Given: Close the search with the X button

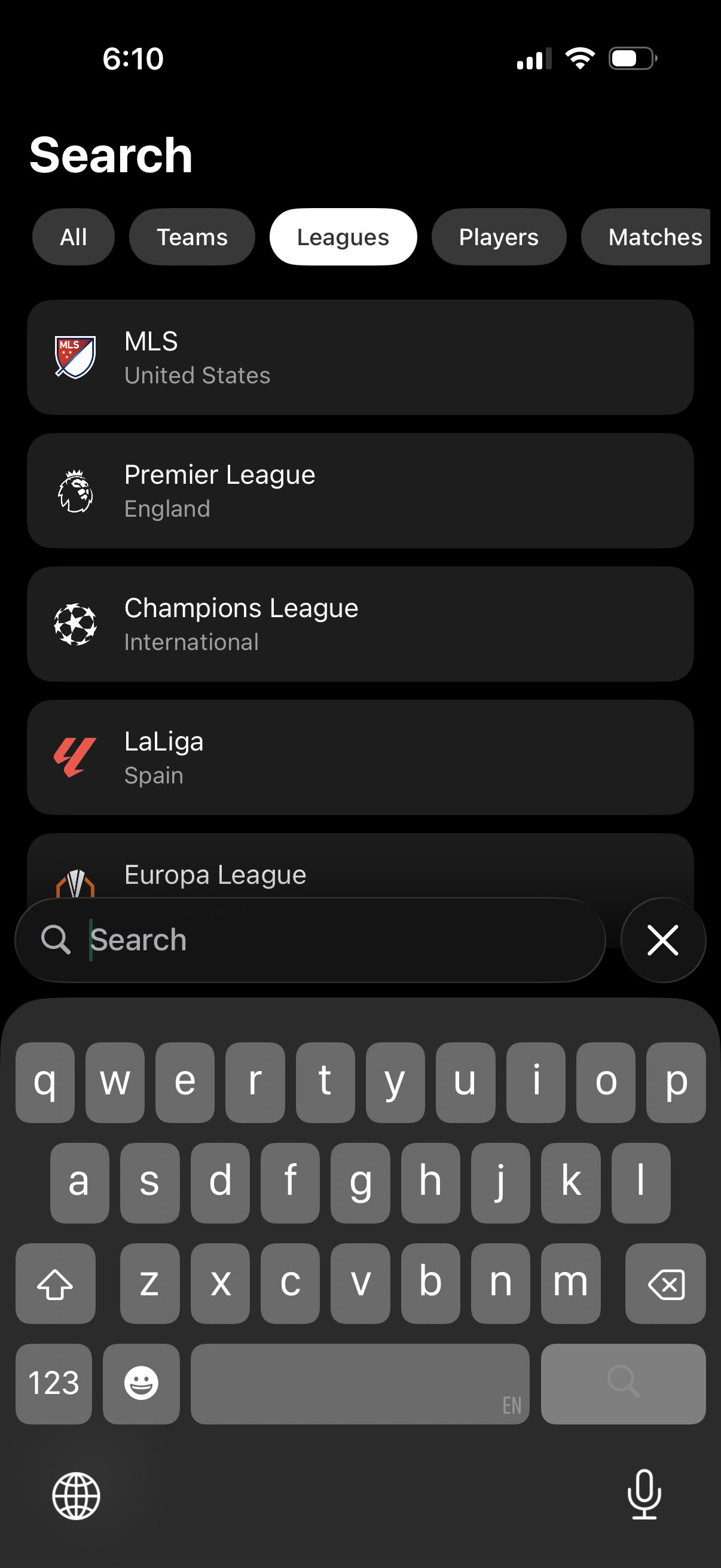Looking at the screenshot, I should 662,940.
